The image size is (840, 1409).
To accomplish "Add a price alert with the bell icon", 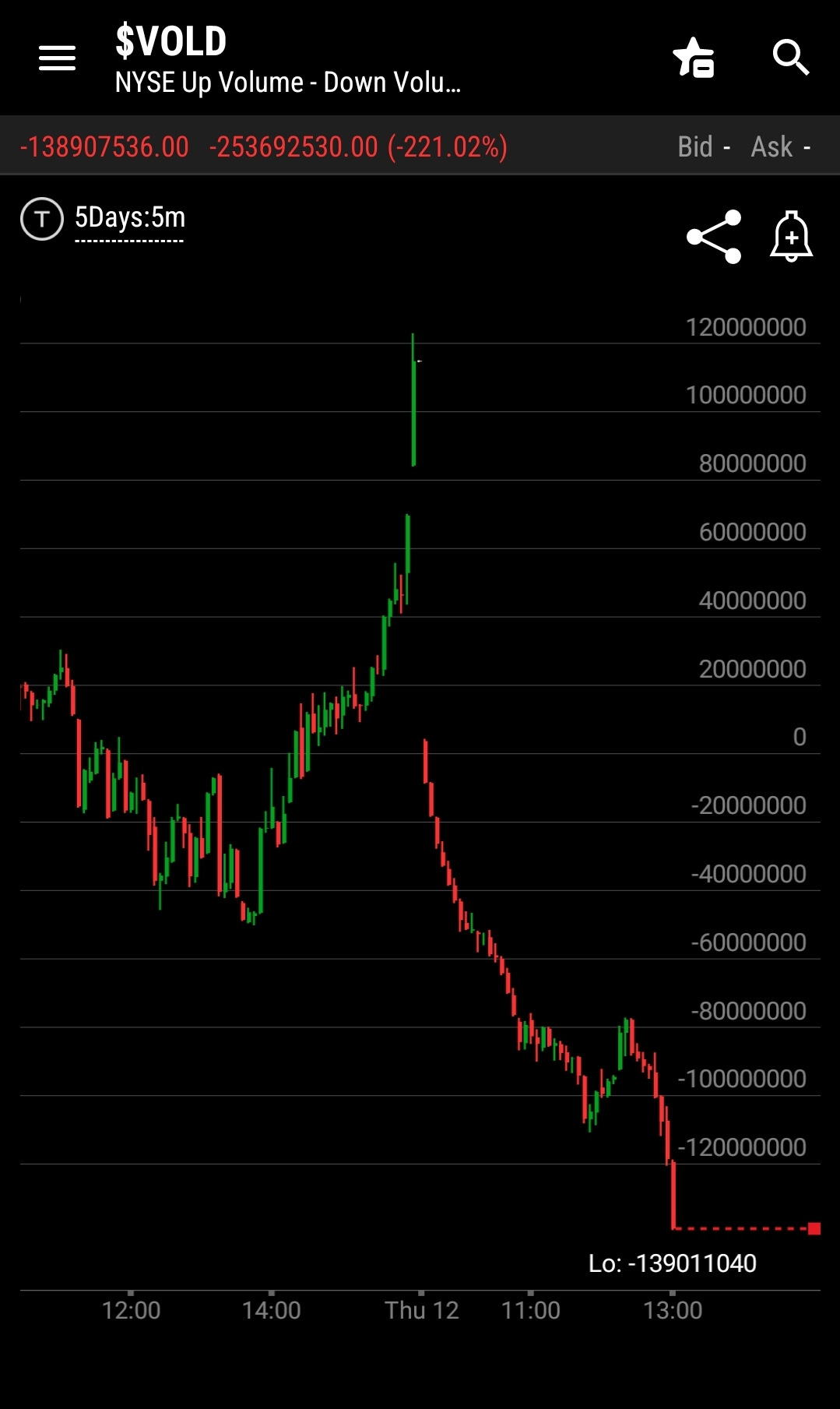I will coord(792,236).
